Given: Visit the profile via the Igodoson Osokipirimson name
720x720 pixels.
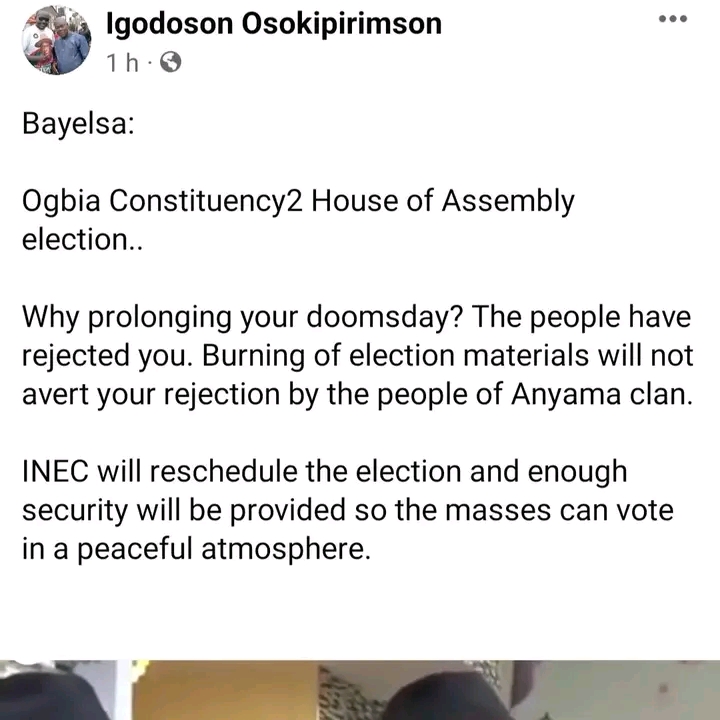Looking at the screenshot, I should coord(273,23).
